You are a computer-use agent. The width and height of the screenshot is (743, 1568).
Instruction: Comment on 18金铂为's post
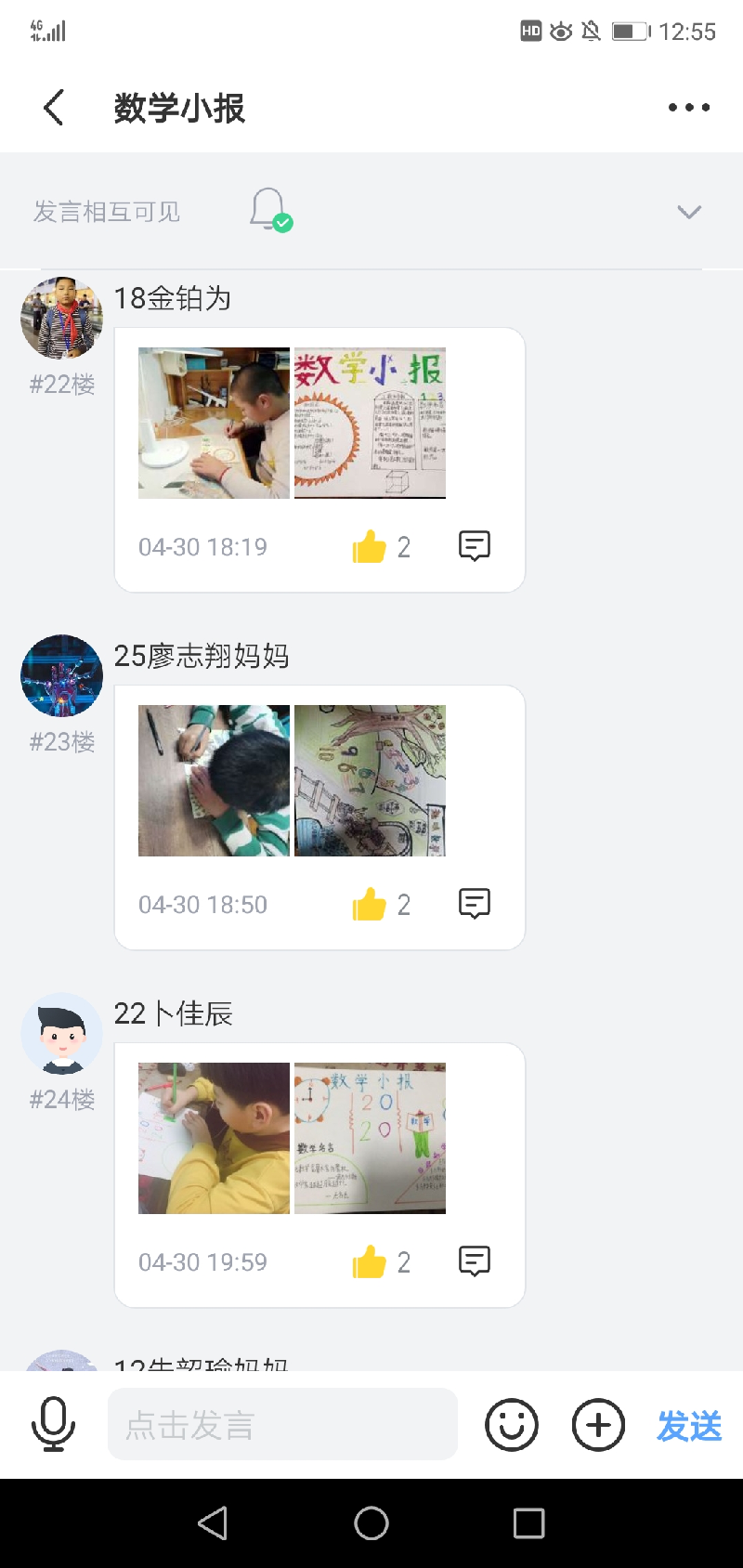[475, 546]
